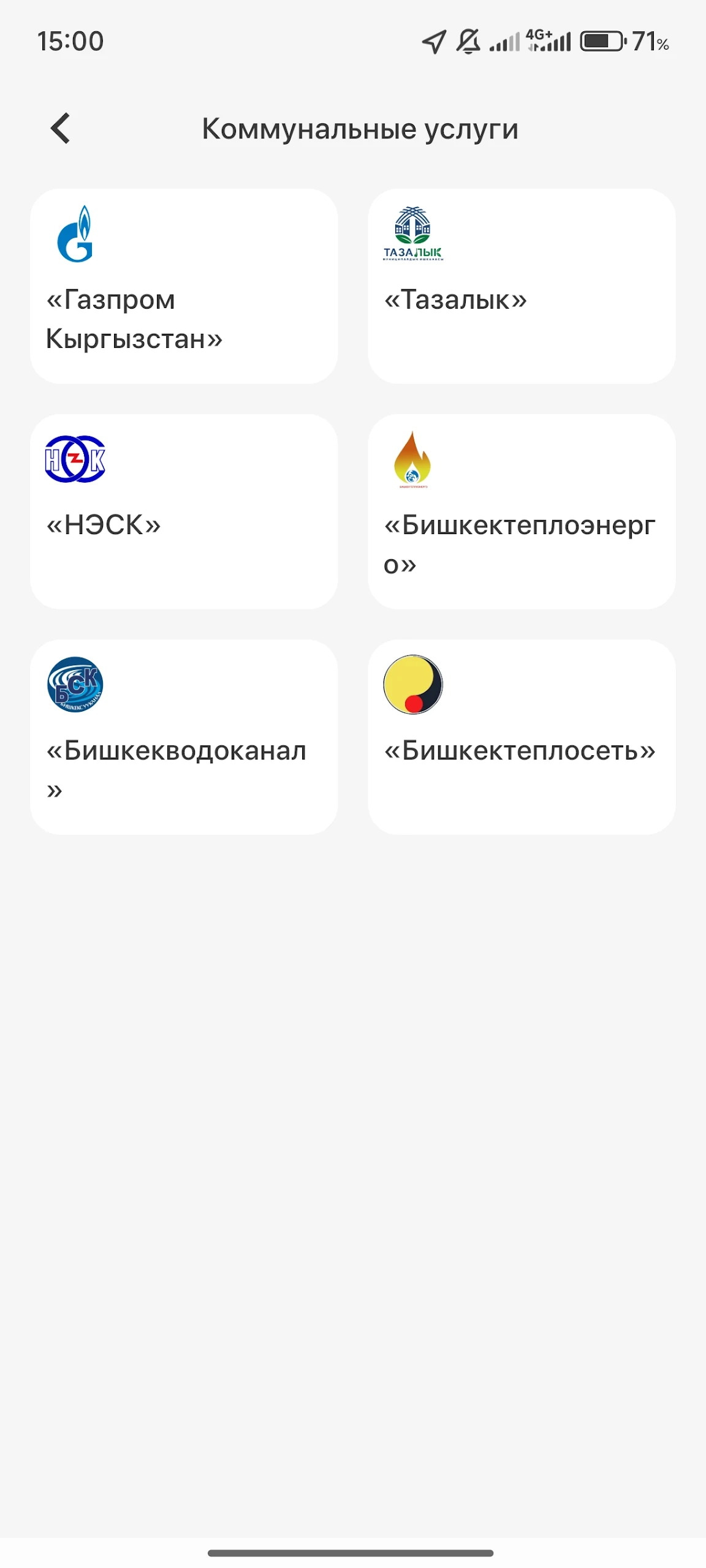The width and height of the screenshot is (706, 1568).
Task: Select the «Тазалык» service card
Action: [x=522, y=286]
